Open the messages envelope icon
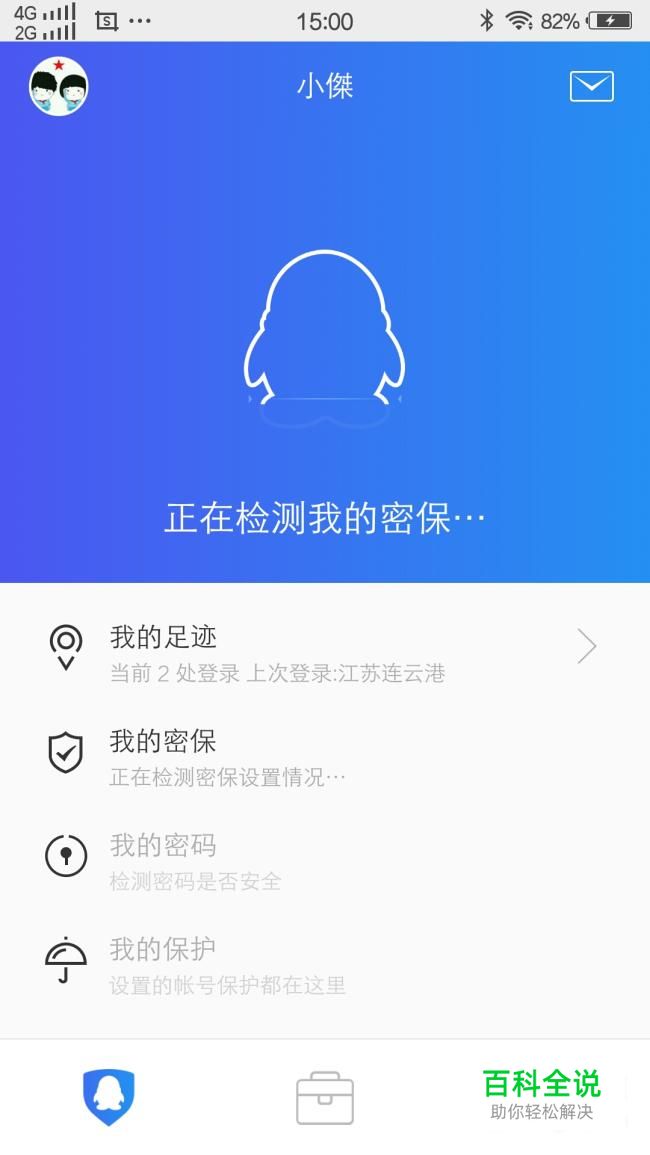650x1155 pixels. pos(591,87)
